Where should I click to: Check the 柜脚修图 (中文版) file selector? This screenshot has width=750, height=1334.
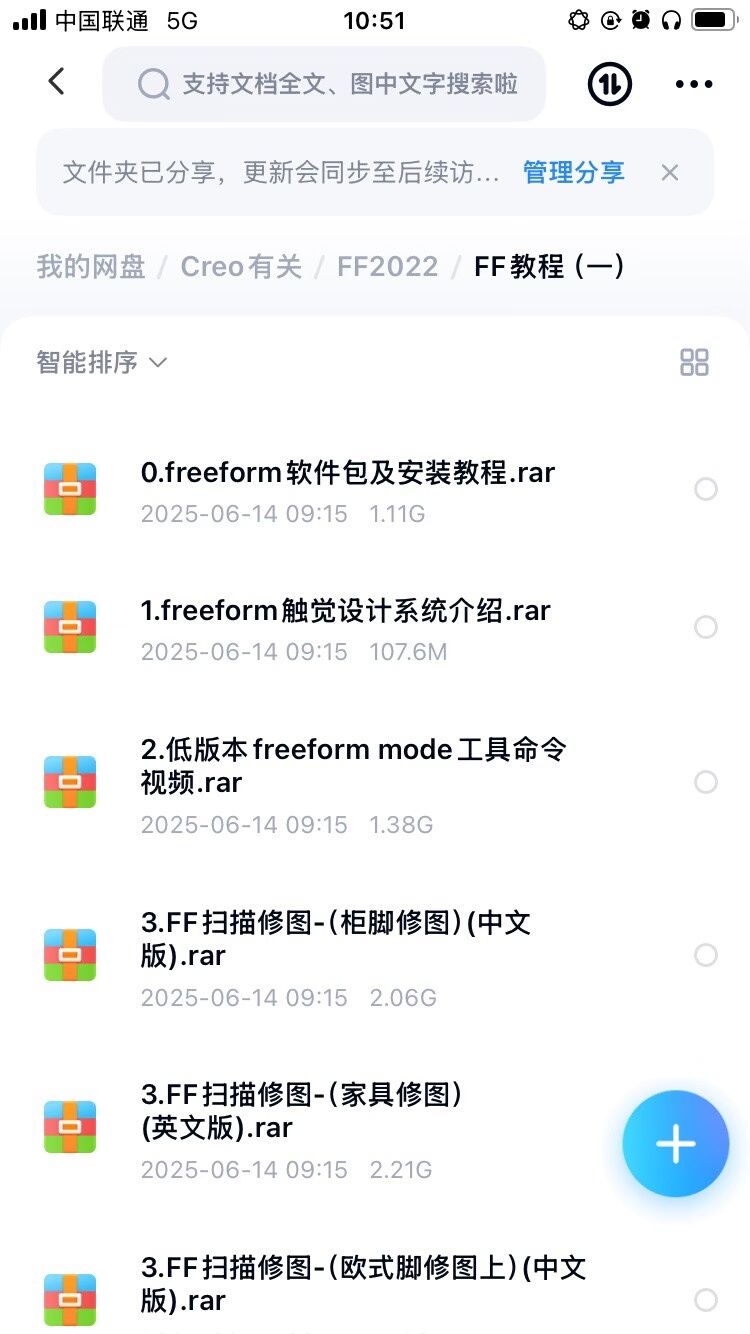[x=706, y=955]
